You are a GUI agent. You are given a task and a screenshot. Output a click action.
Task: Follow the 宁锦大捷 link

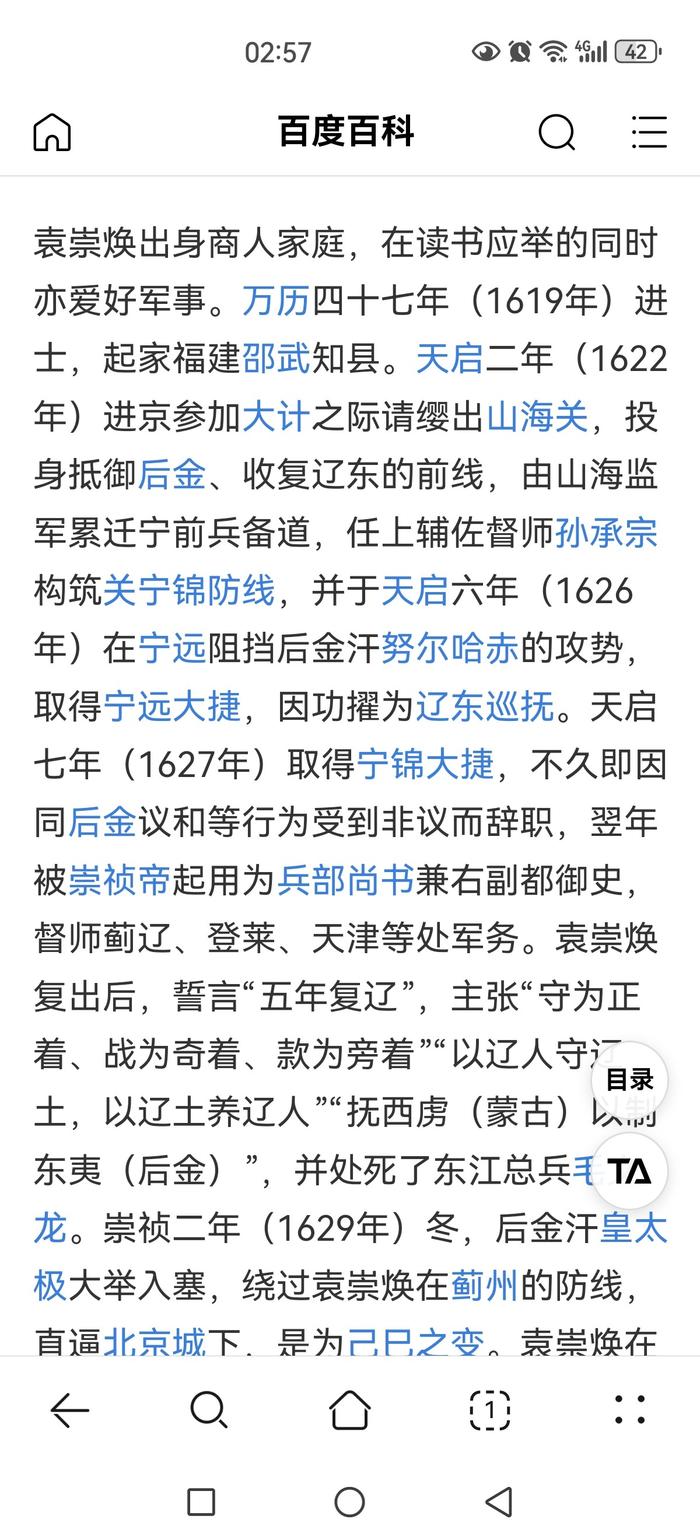(426, 765)
